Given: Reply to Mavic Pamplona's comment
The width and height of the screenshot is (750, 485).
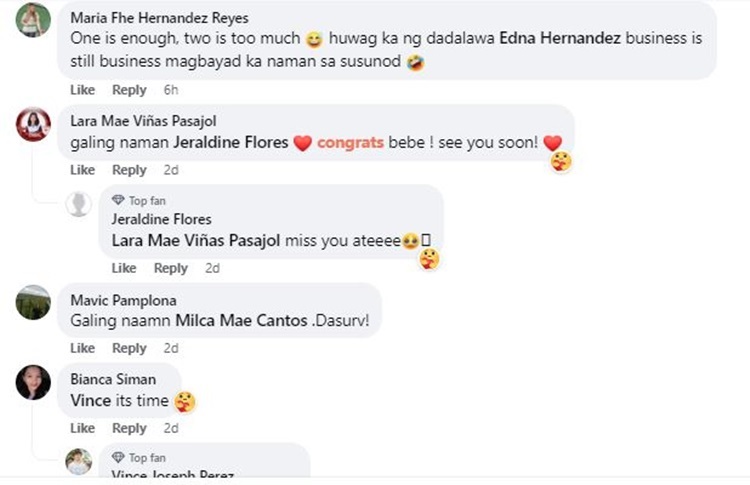Looking at the screenshot, I should pyautogui.click(x=129, y=348).
